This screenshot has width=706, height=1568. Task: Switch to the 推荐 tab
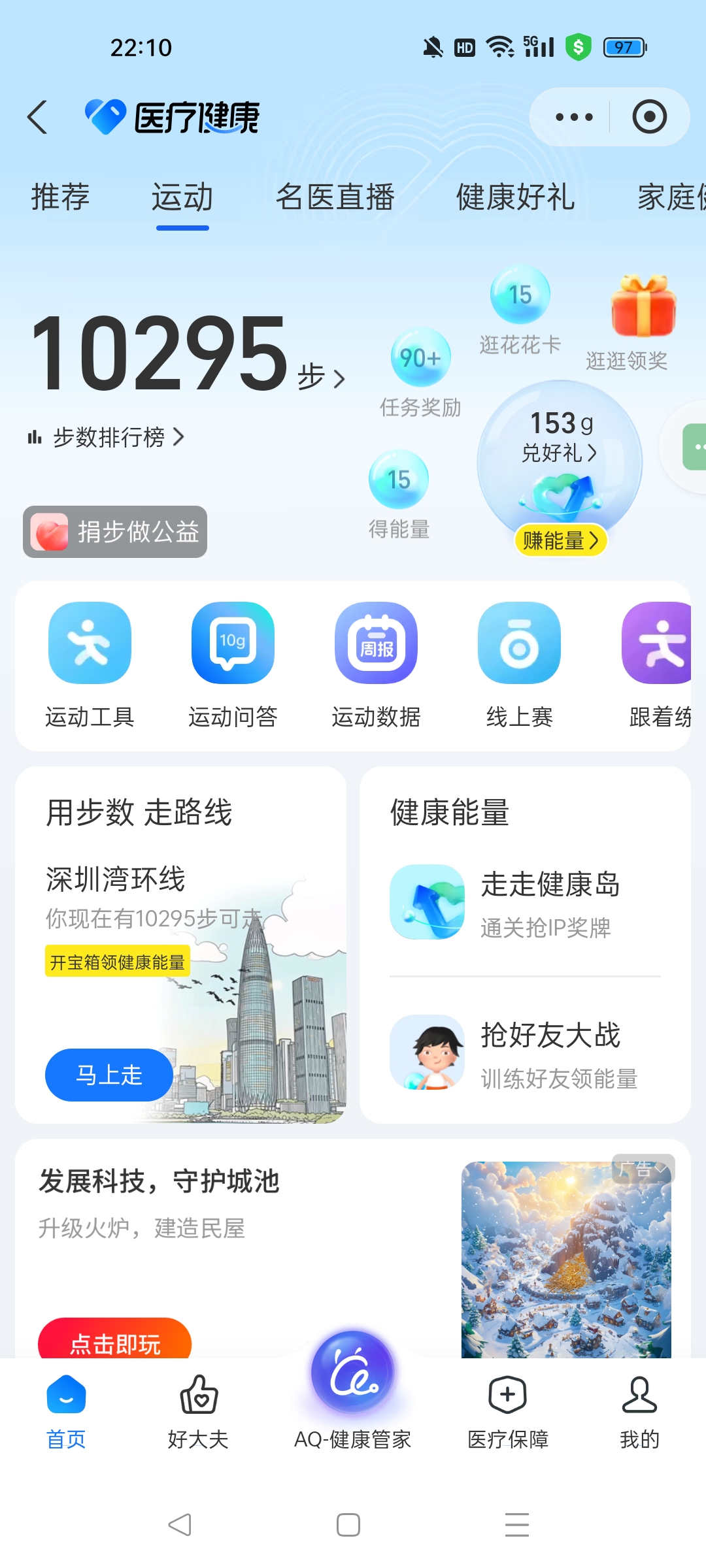point(60,197)
